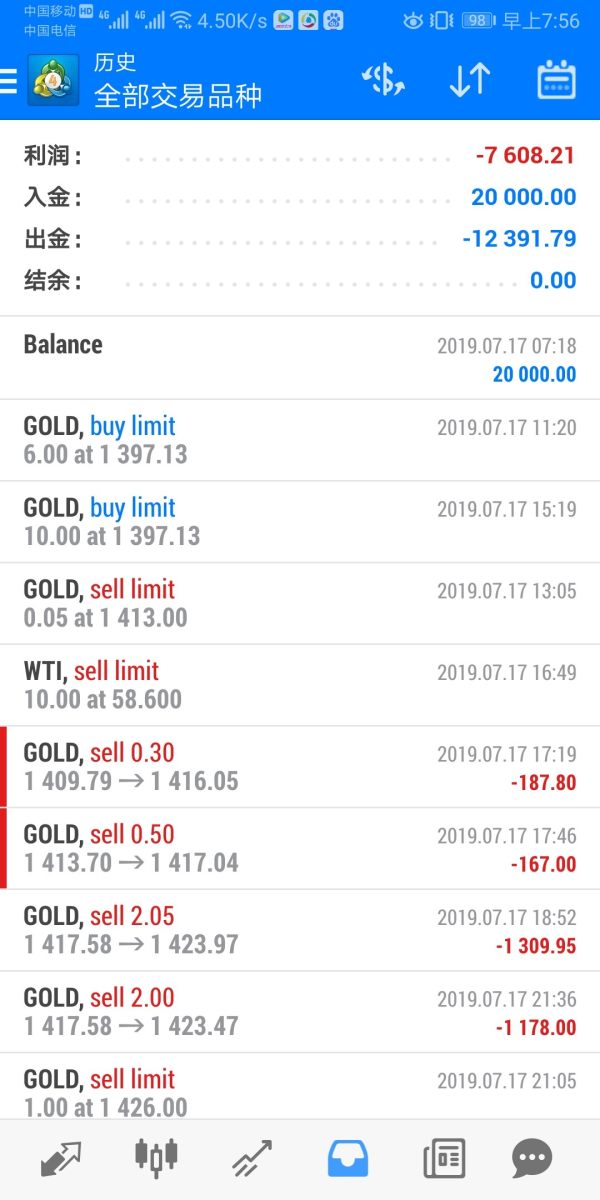Switch to the Quotes tab
The image size is (600, 1200).
[61, 1159]
